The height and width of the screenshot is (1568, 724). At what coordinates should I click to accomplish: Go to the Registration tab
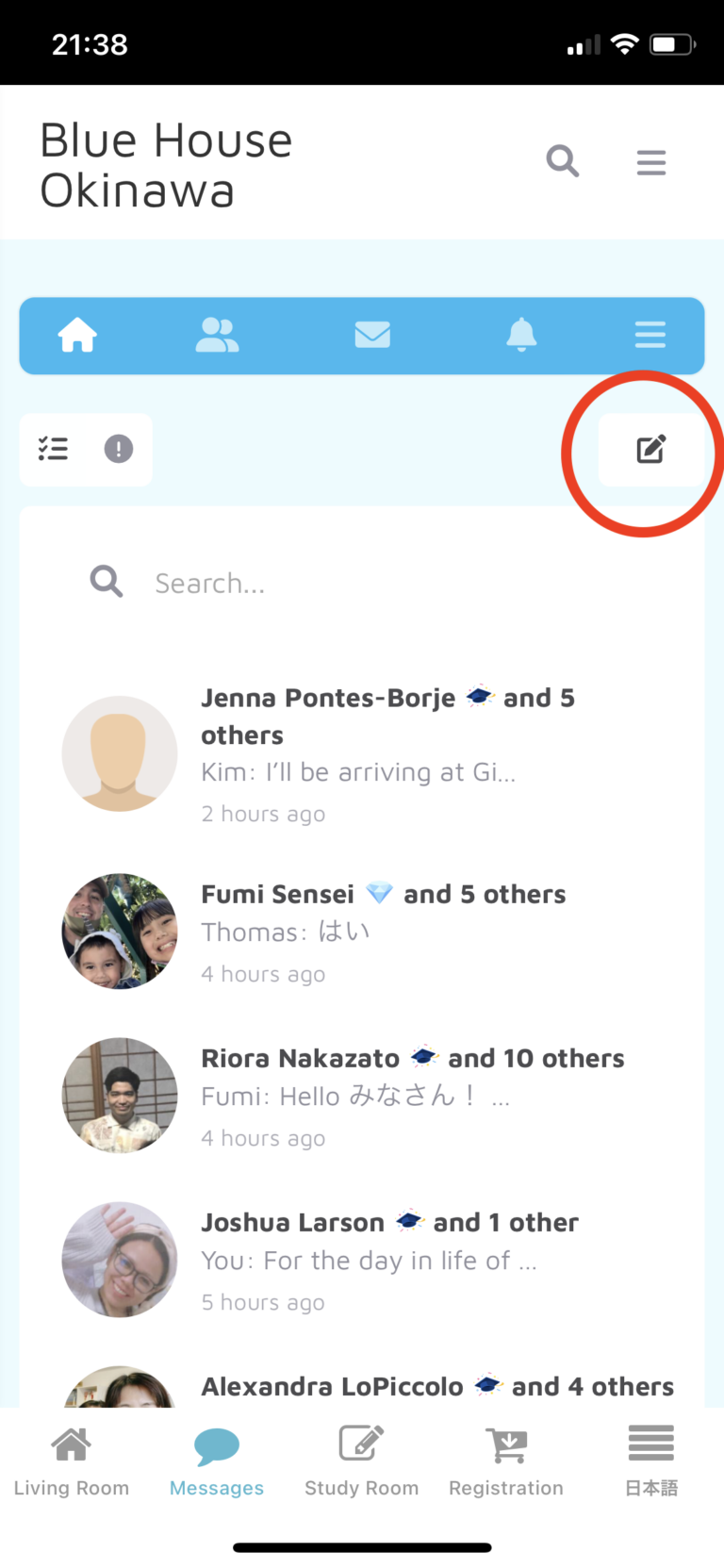point(506,1461)
